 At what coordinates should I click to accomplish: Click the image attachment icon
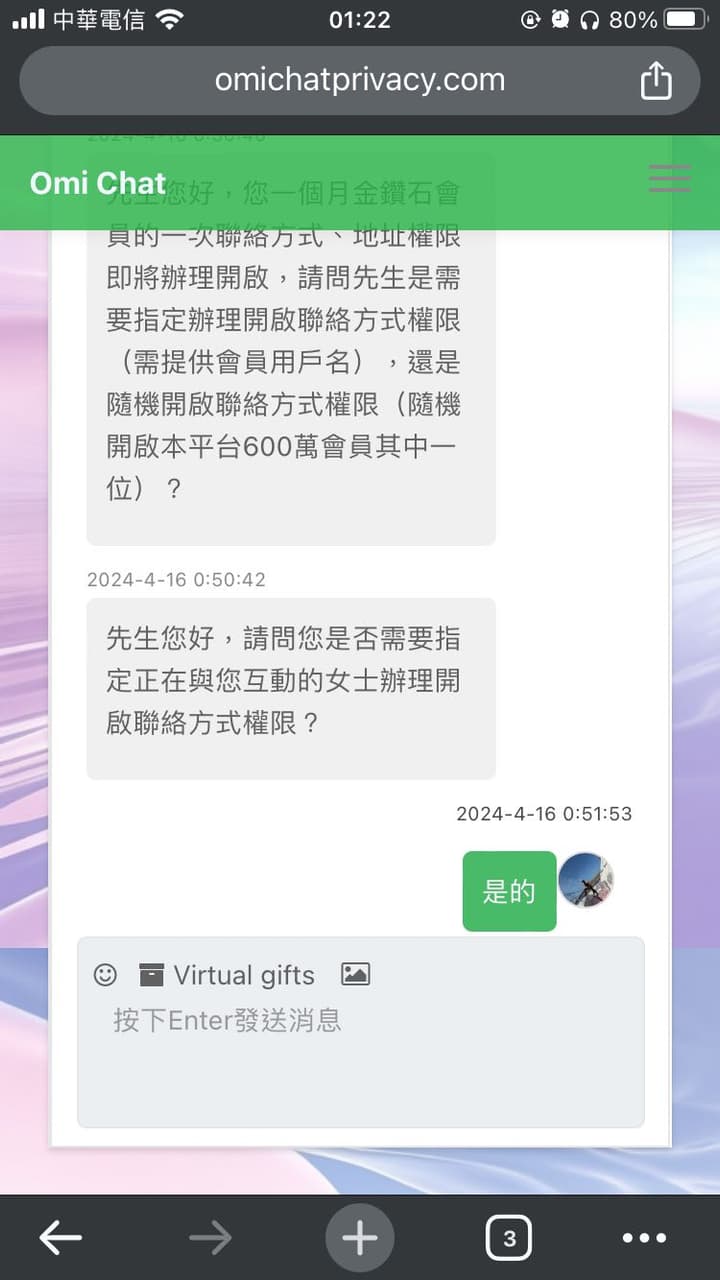pyautogui.click(x=355, y=974)
